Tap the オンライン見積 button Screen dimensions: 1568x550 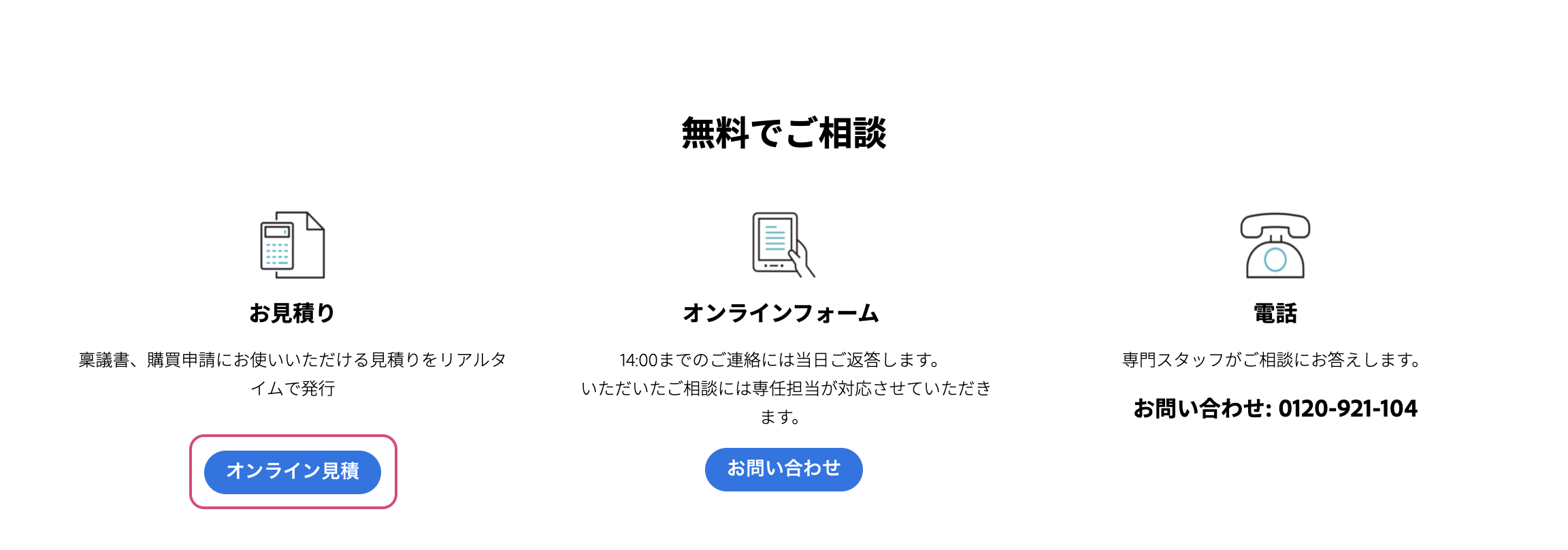pyautogui.click(x=293, y=471)
